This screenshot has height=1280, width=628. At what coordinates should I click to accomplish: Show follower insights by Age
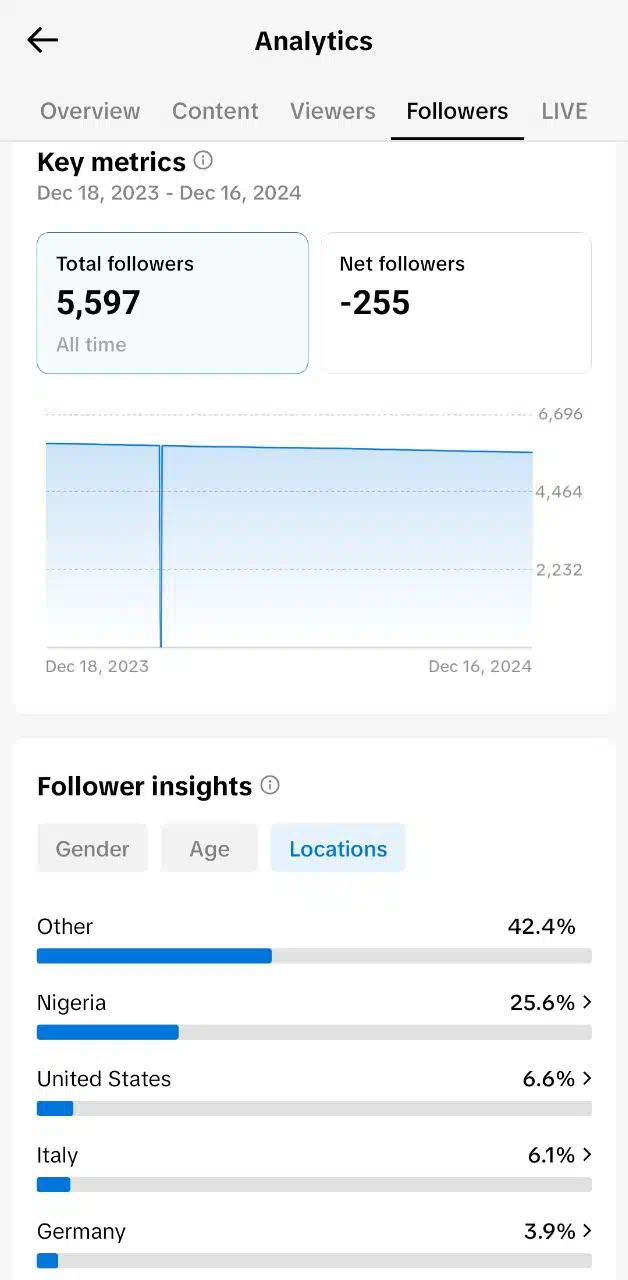[x=209, y=848]
